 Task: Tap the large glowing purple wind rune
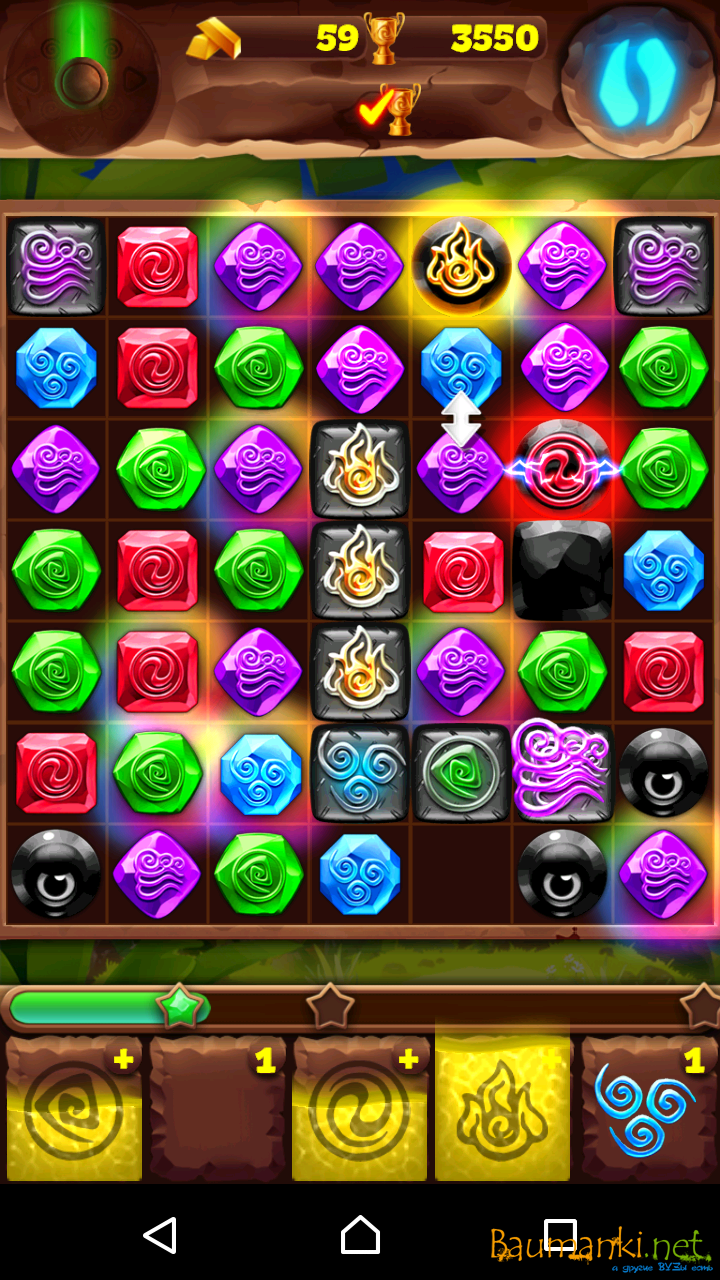click(560, 770)
